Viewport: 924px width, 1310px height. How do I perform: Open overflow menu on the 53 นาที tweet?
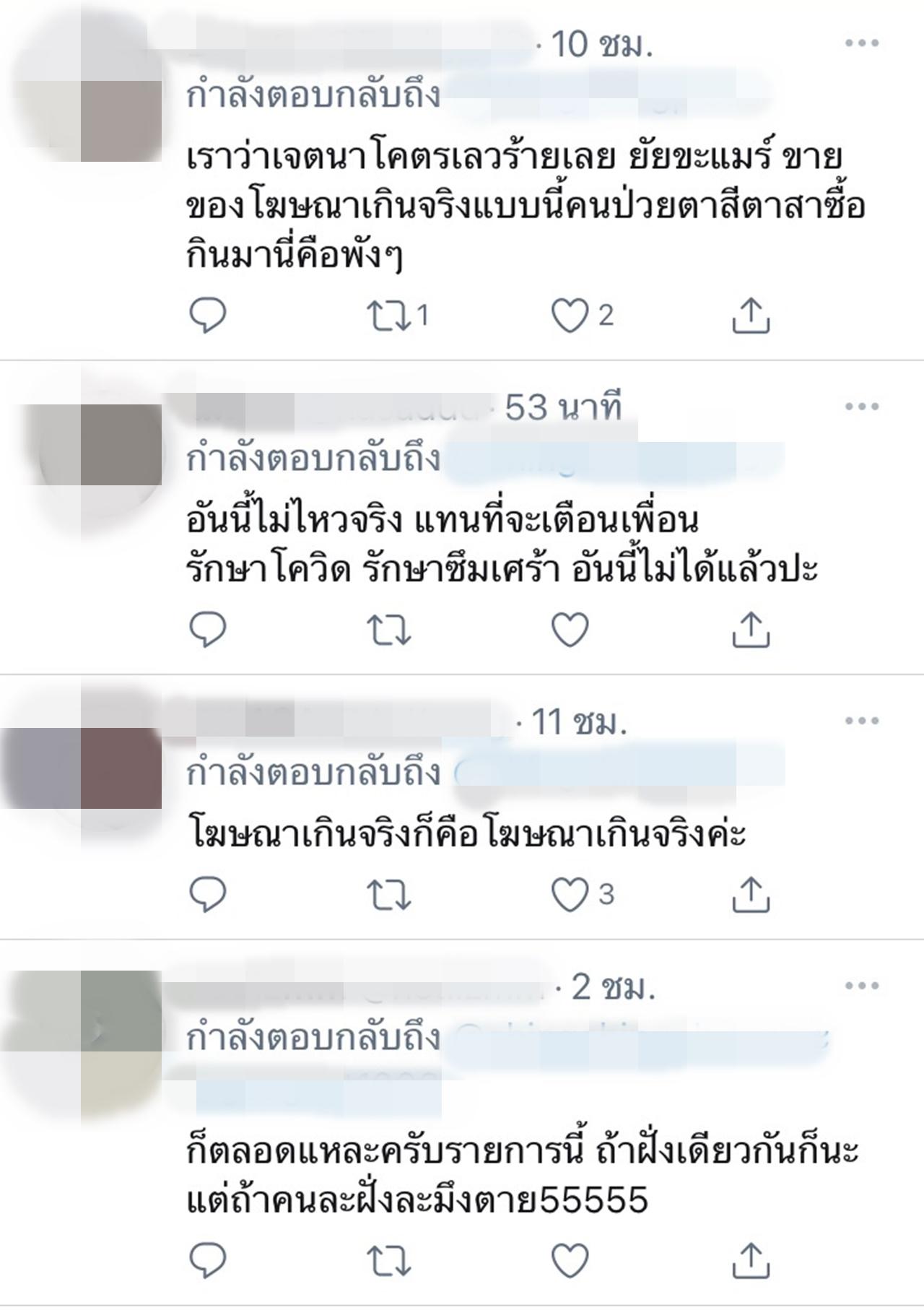pyautogui.click(x=861, y=407)
